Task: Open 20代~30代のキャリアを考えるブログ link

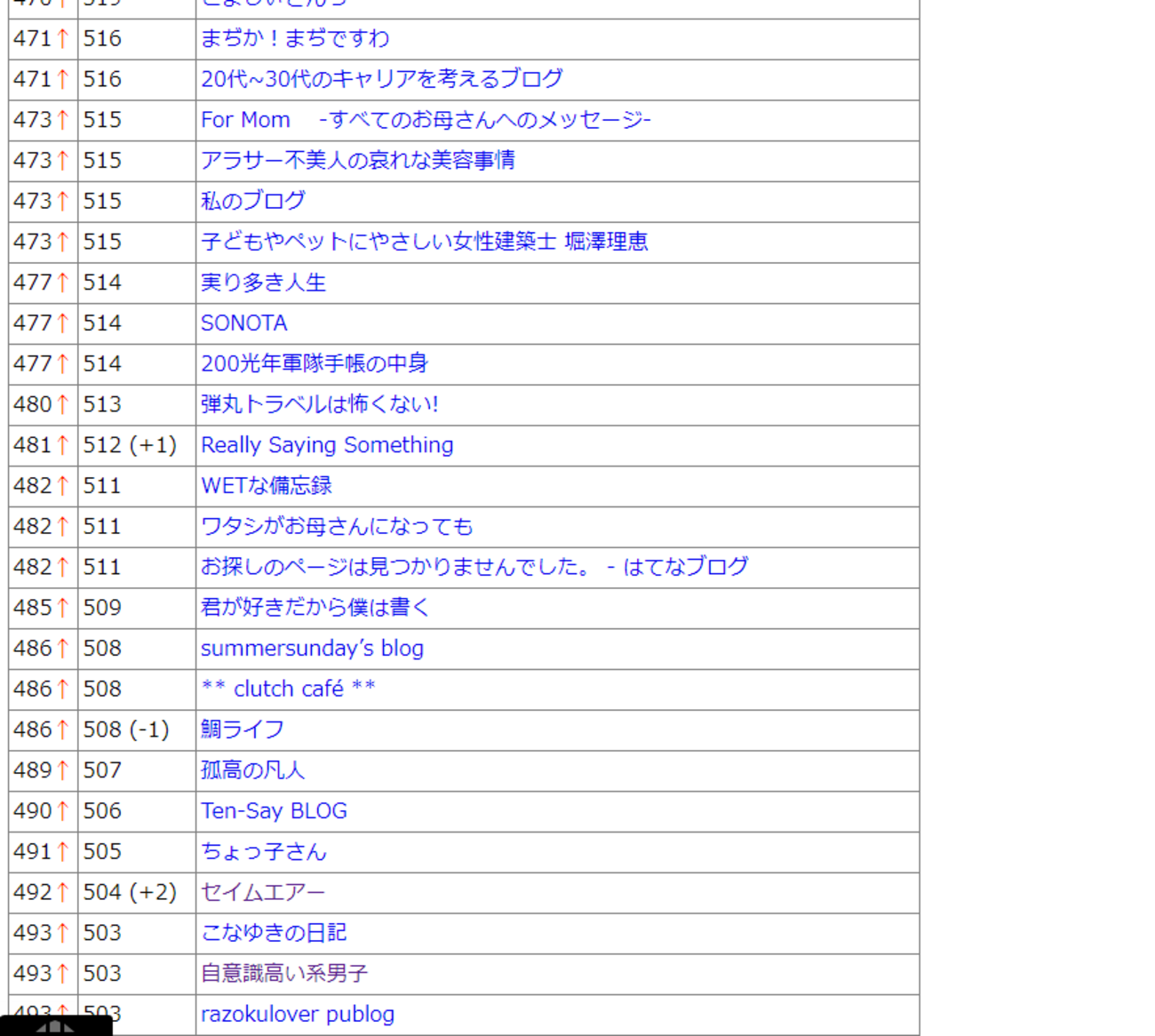Action: coord(381,79)
